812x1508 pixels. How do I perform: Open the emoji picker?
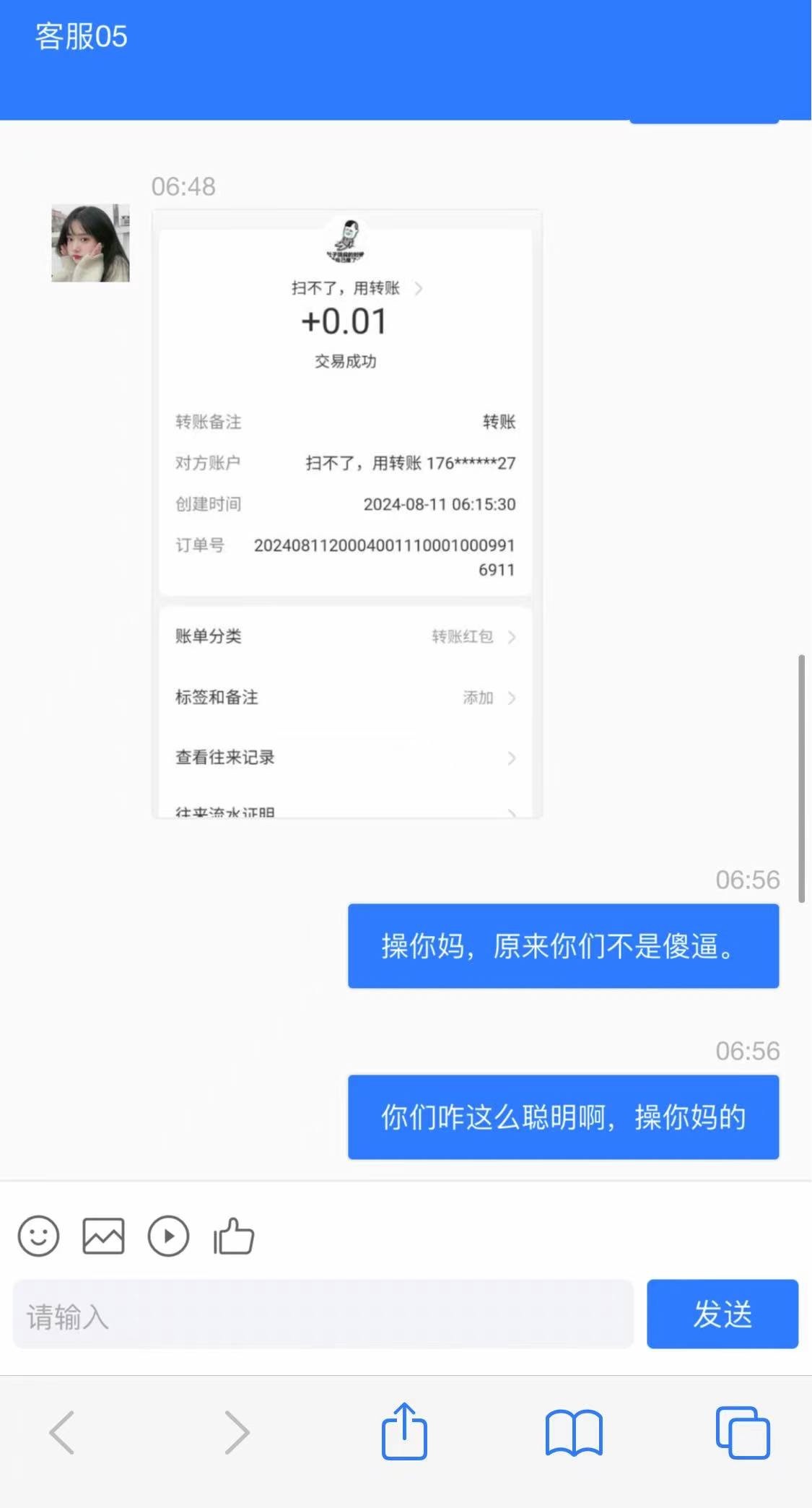click(x=38, y=1236)
